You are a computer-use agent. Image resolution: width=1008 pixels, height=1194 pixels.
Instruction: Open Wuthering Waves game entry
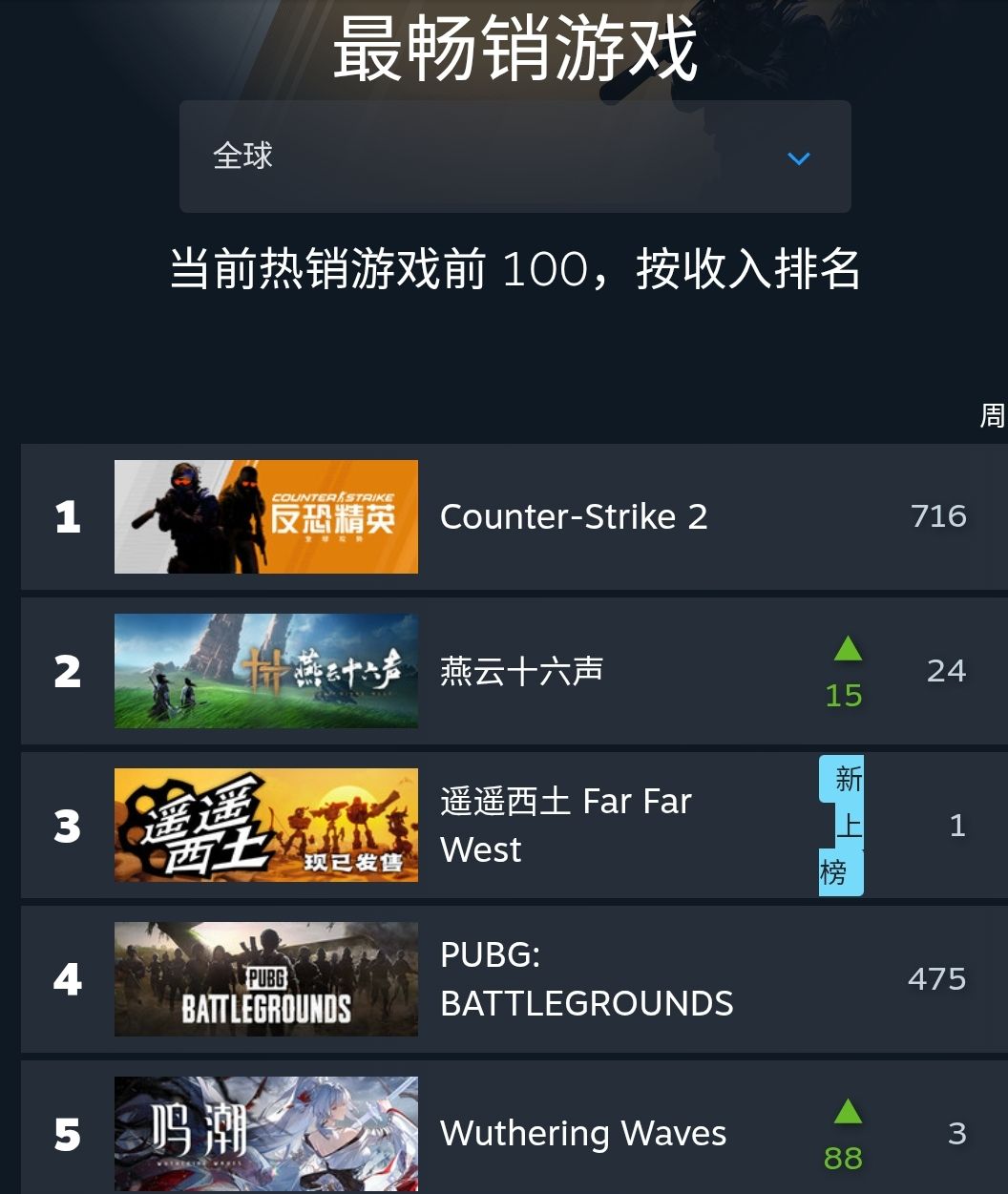(582, 1133)
